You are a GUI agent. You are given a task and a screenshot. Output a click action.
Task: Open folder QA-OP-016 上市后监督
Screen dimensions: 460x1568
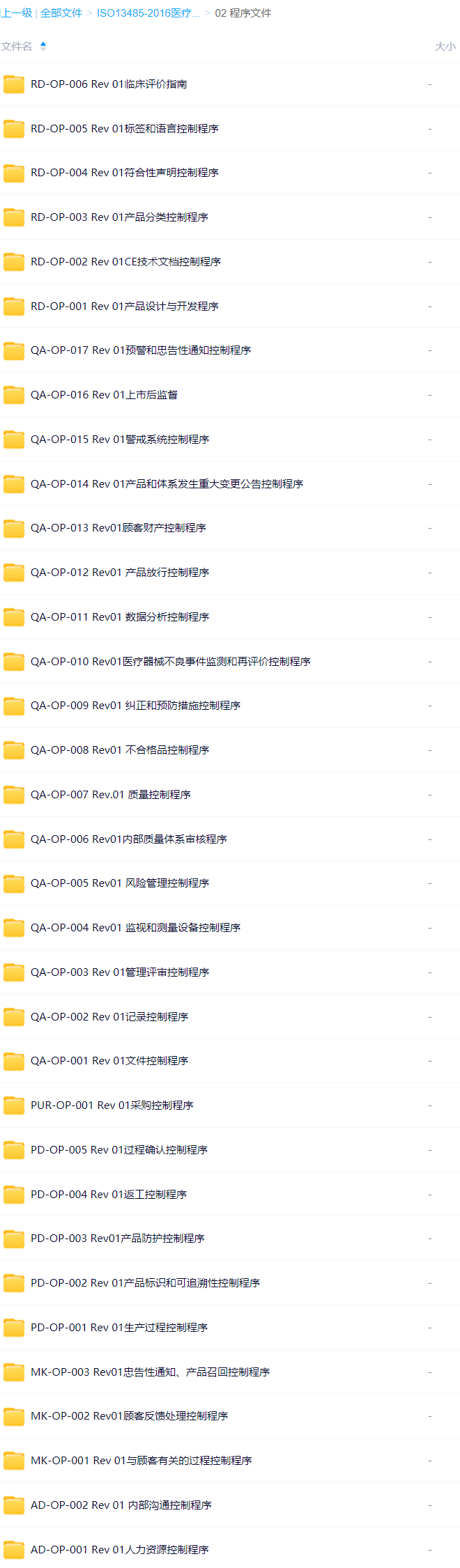pyautogui.click(x=104, y=395)
